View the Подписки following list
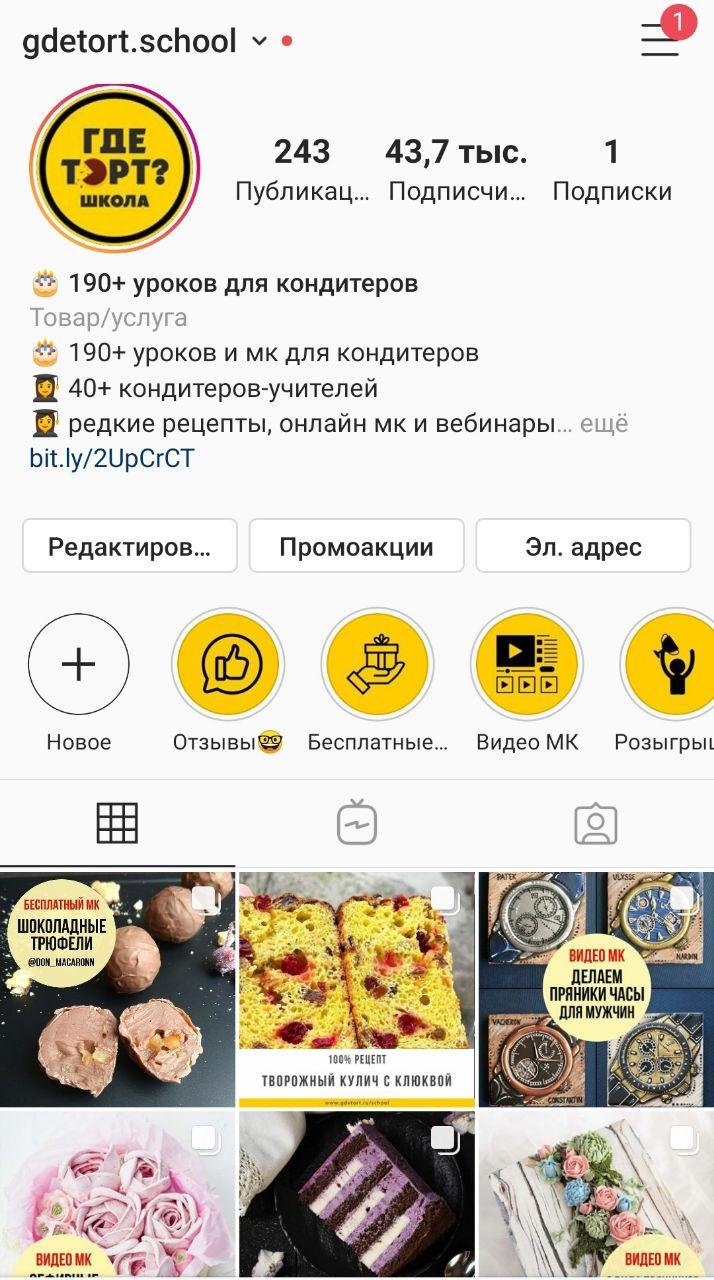 pos(611,170)
